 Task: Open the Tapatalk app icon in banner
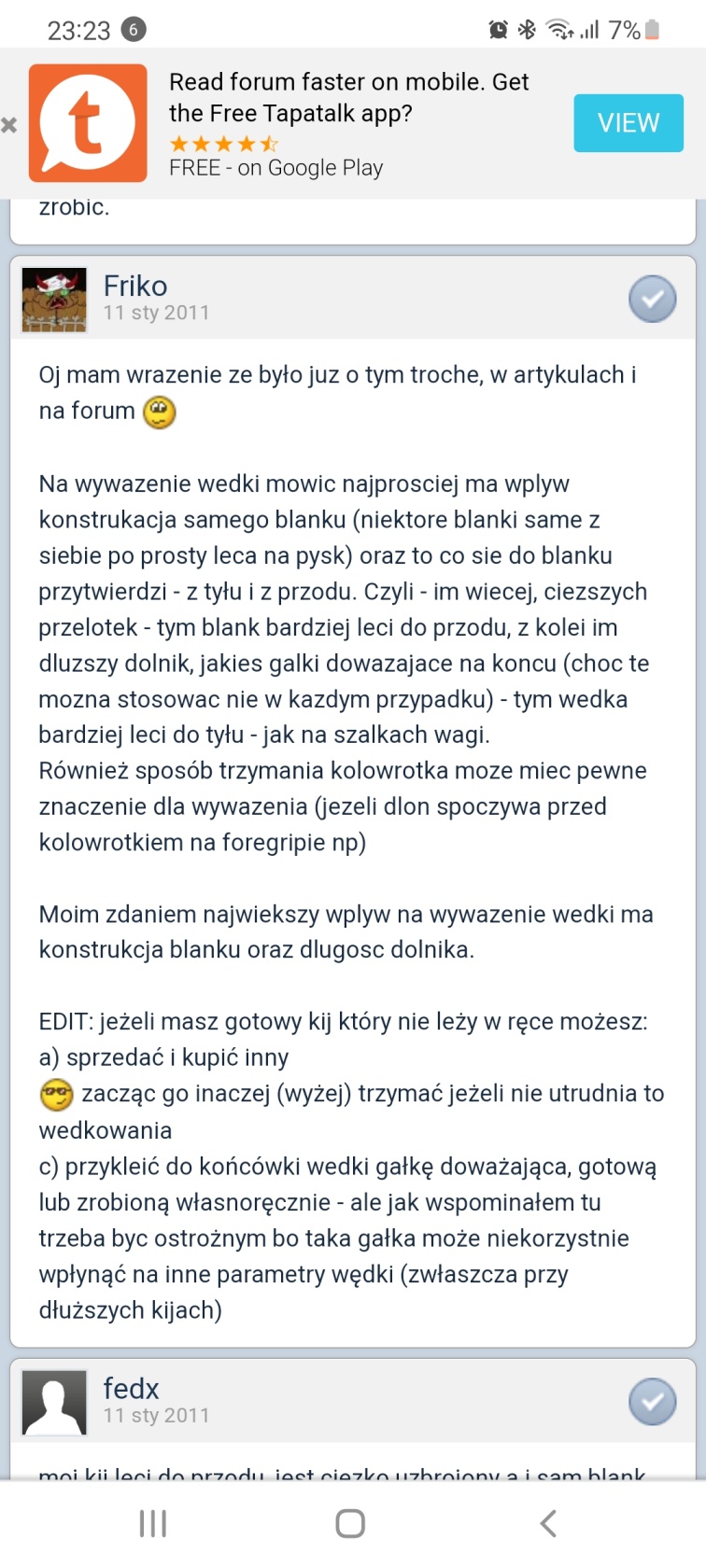pyautogui.click(x=88, y=122)
